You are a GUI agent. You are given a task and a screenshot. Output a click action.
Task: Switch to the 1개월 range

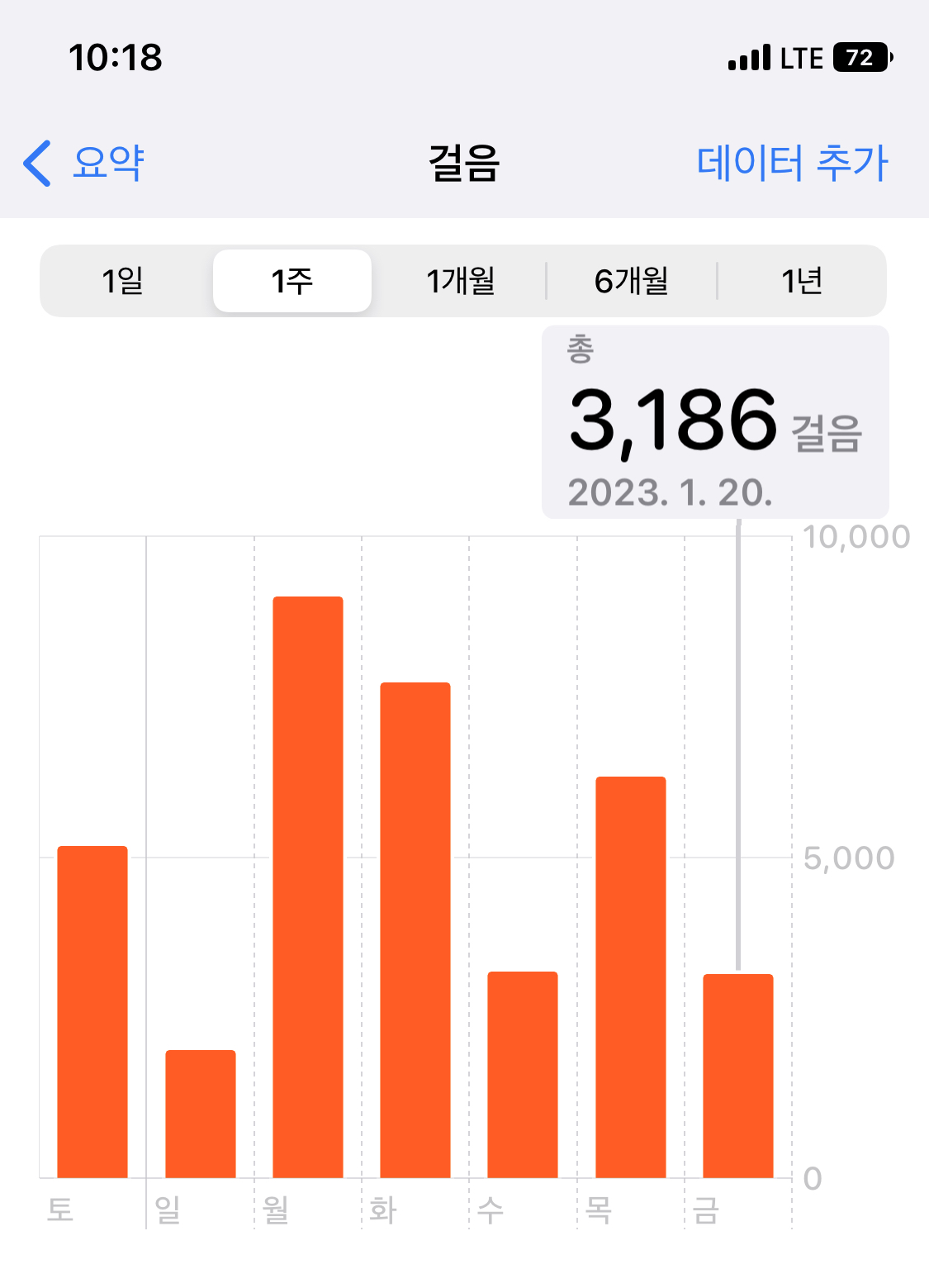coord(460,281)
